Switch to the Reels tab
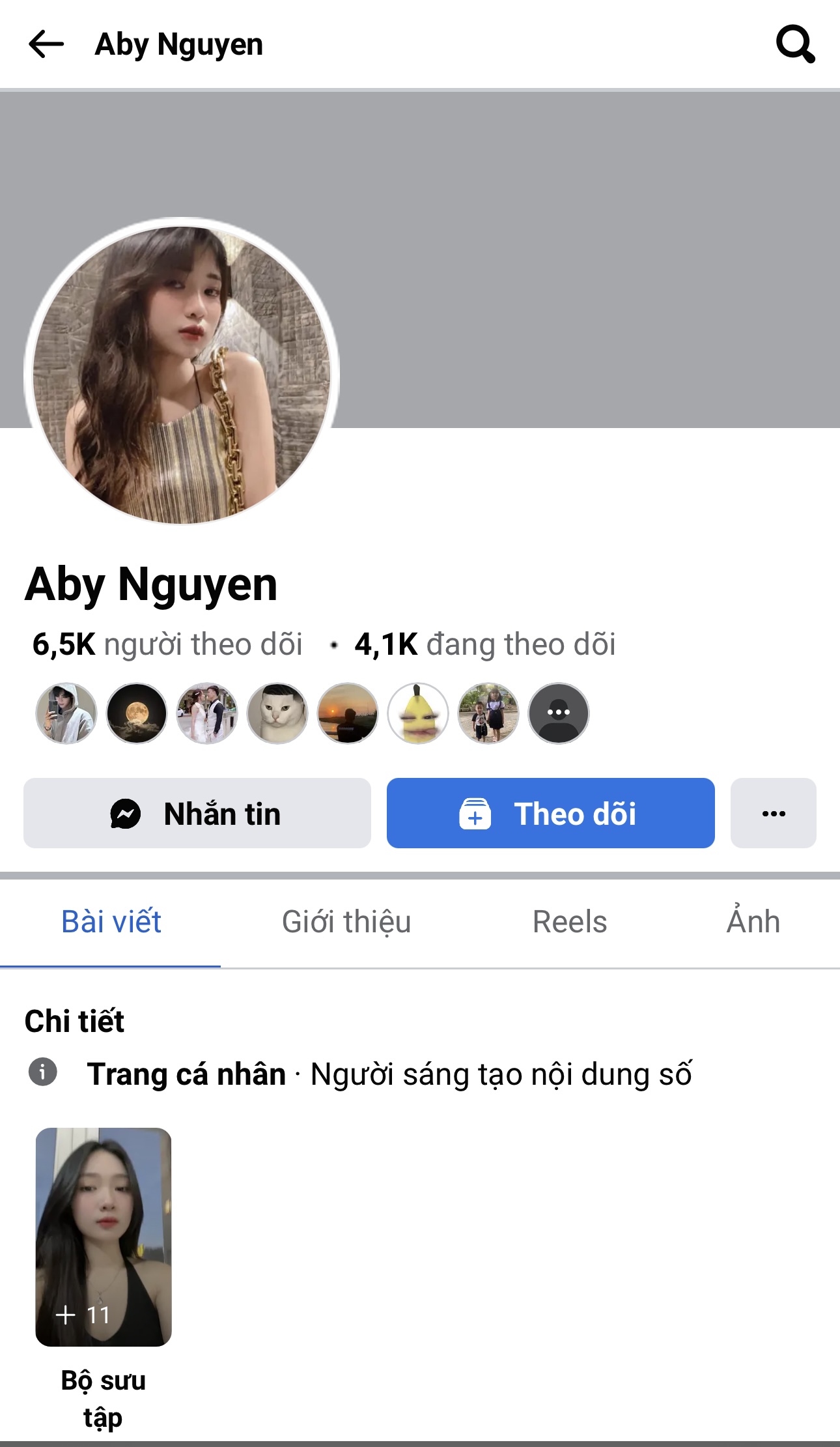The image size is (840, 1447). [570, 922]
